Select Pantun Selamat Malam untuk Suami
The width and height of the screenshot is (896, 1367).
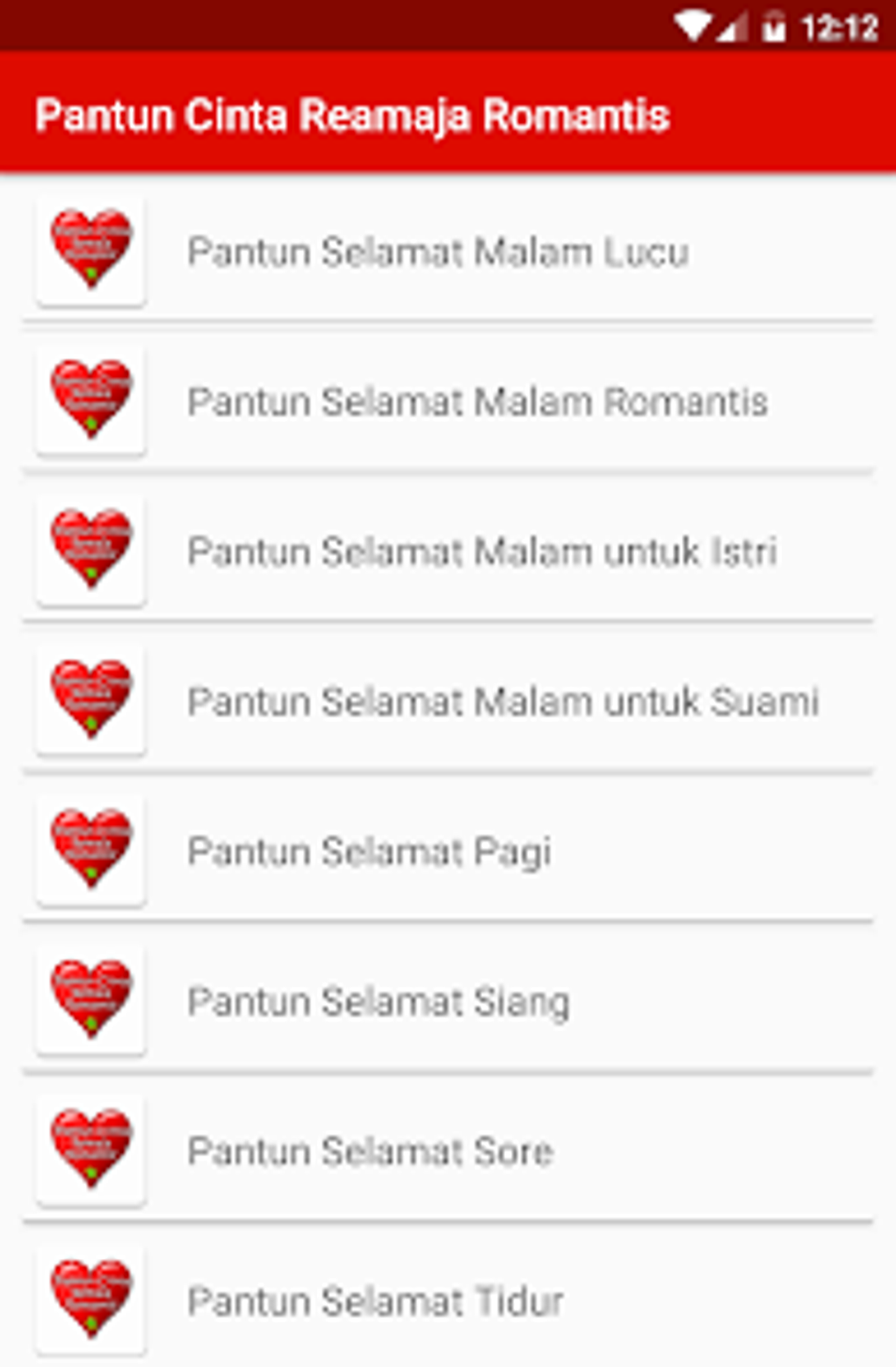448,701
